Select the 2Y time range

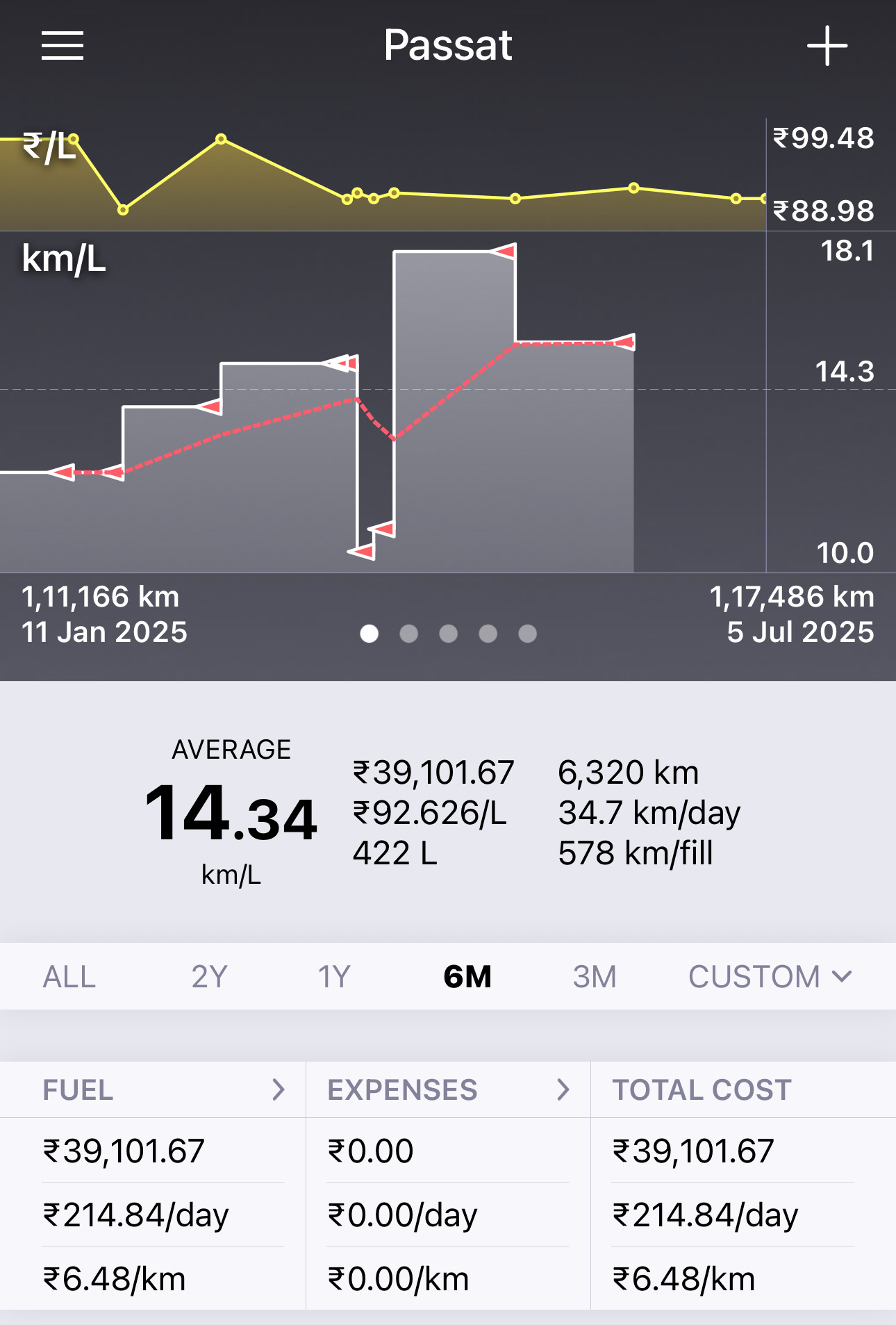[209, 977]
